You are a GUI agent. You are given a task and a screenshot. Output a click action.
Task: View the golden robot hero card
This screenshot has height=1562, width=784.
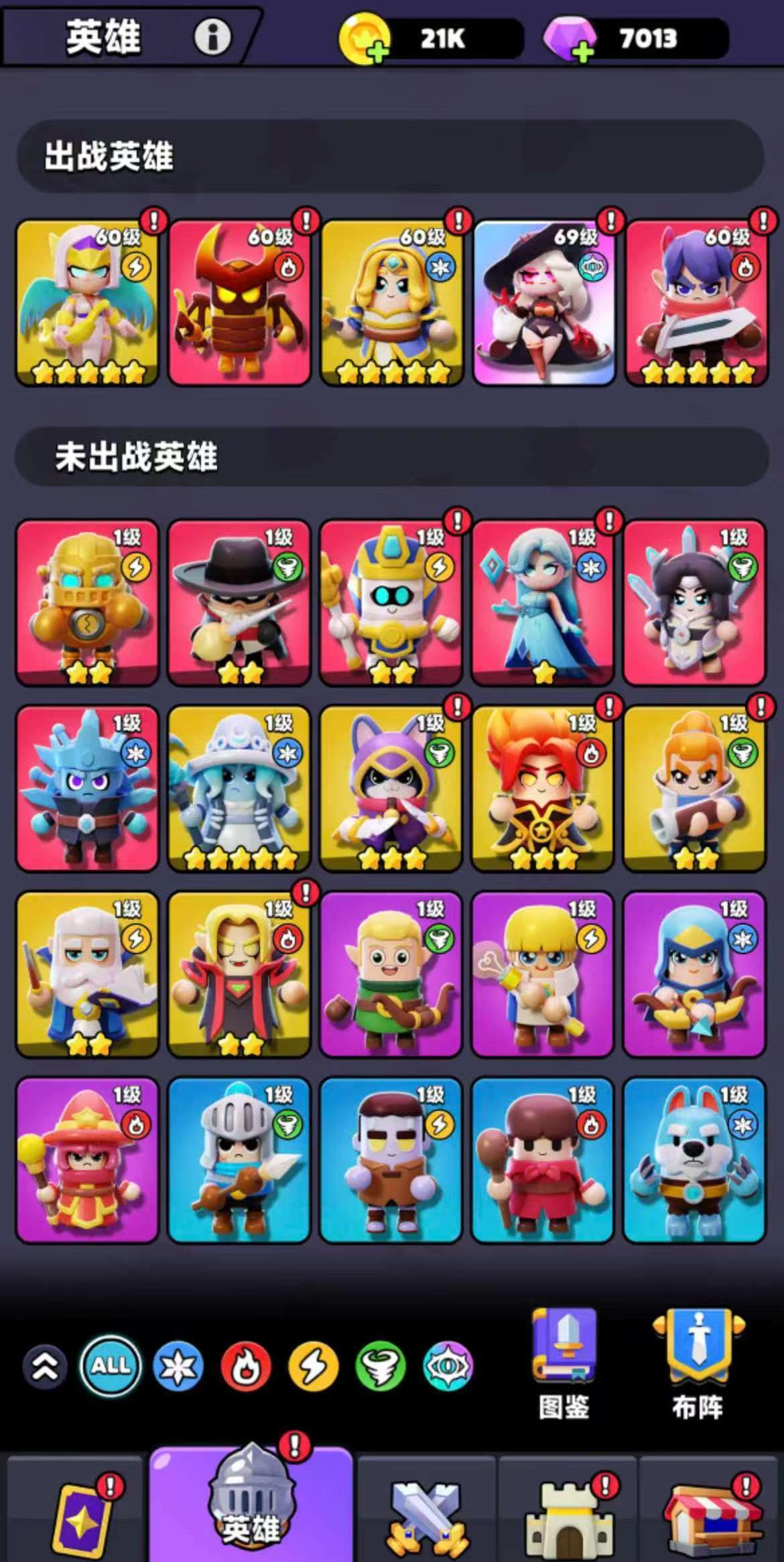tap(87, 602)
